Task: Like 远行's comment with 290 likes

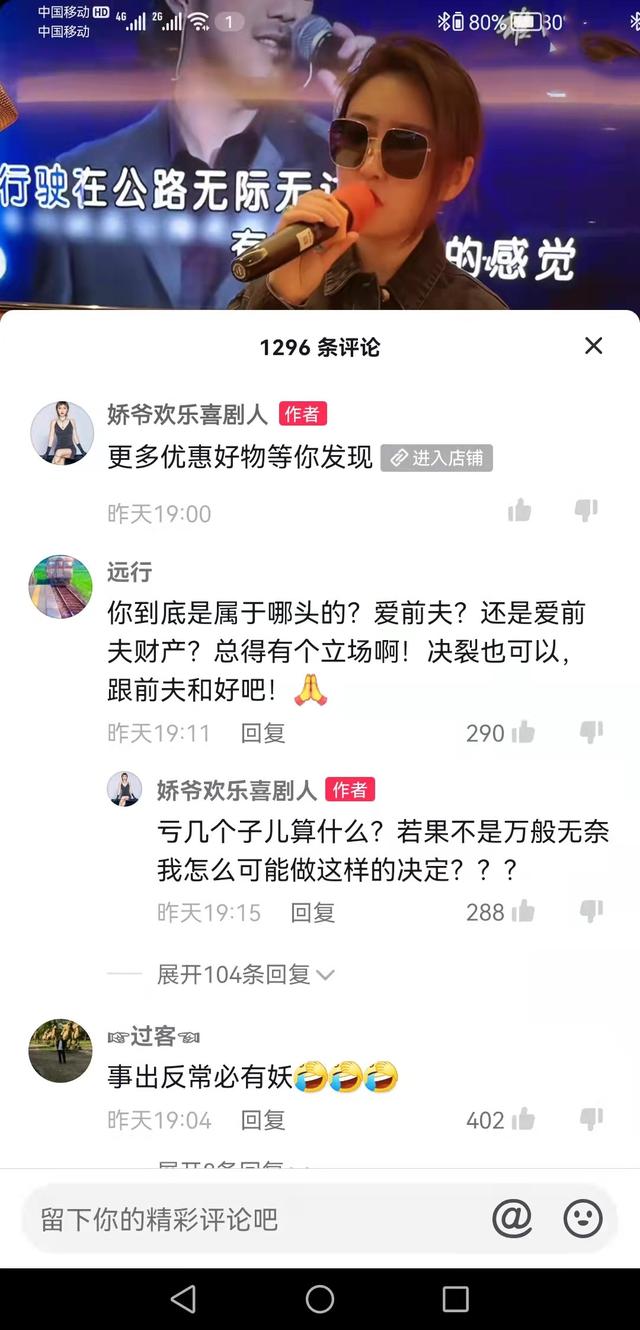Action: 522,733
